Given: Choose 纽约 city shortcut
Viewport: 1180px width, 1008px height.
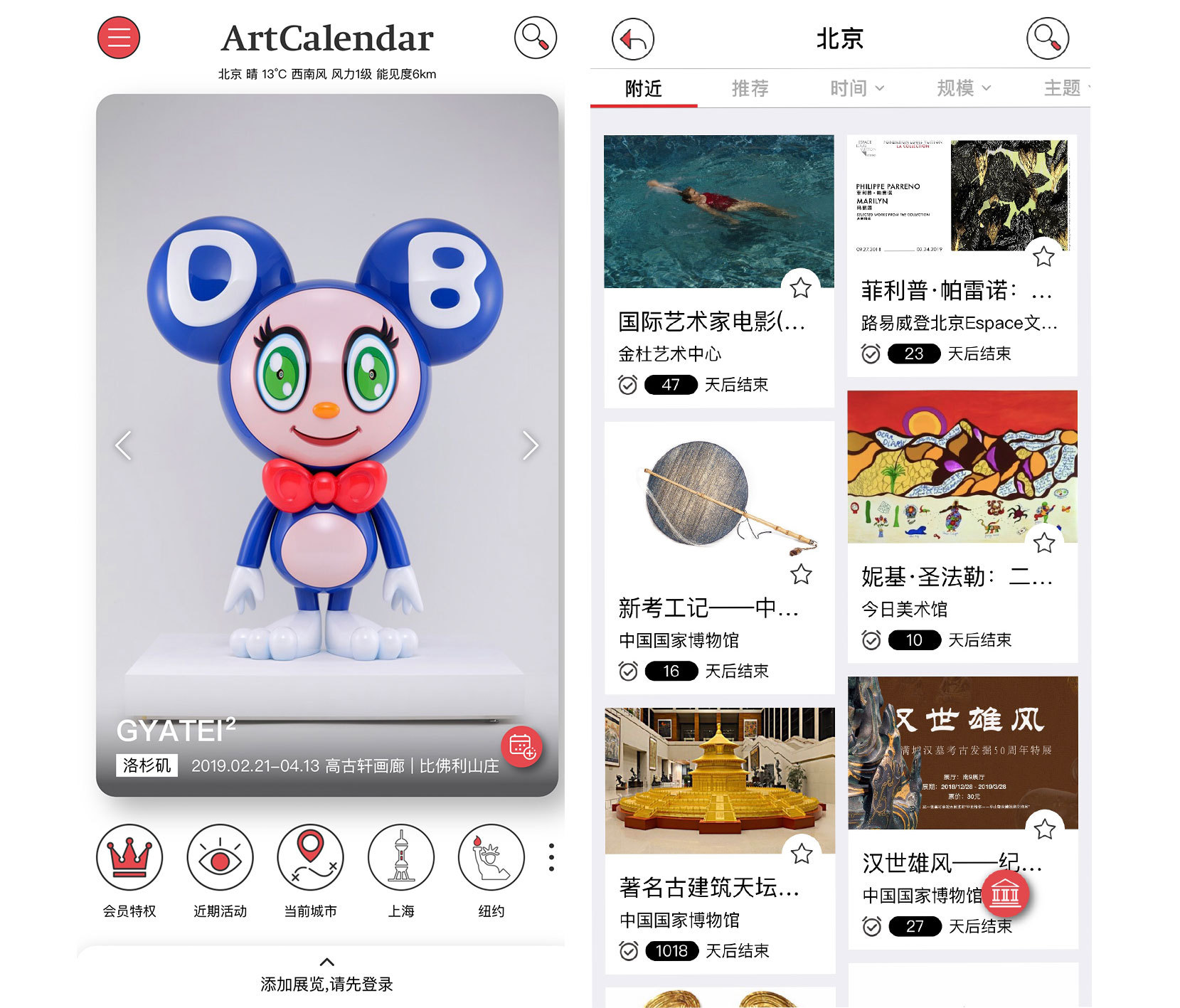Looking at the screenshot, I should click(491, 857).
